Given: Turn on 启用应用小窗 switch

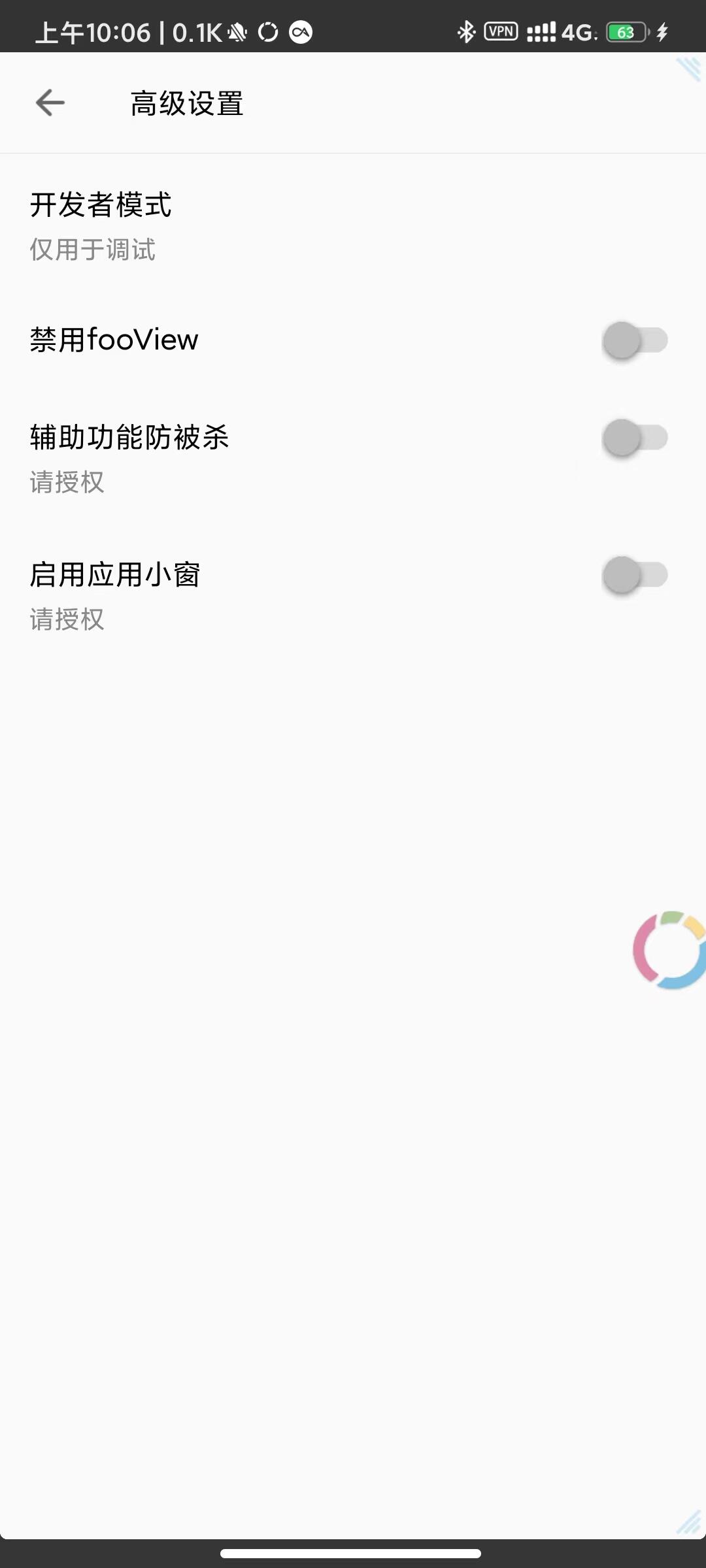Looking at the screenshot, I should point(634,575).
